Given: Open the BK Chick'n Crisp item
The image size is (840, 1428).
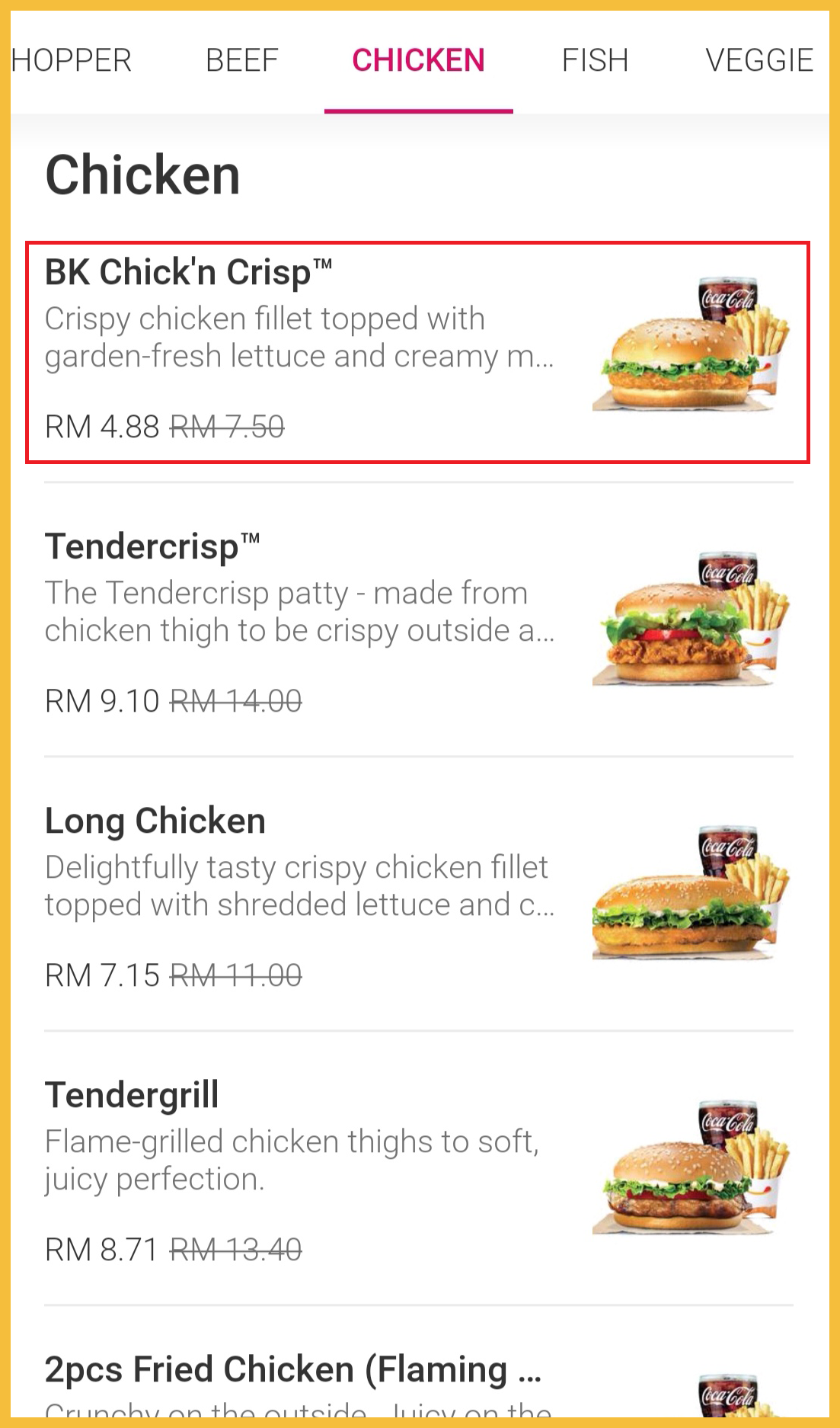Looking at the screenshot, I should click(417, 352).
